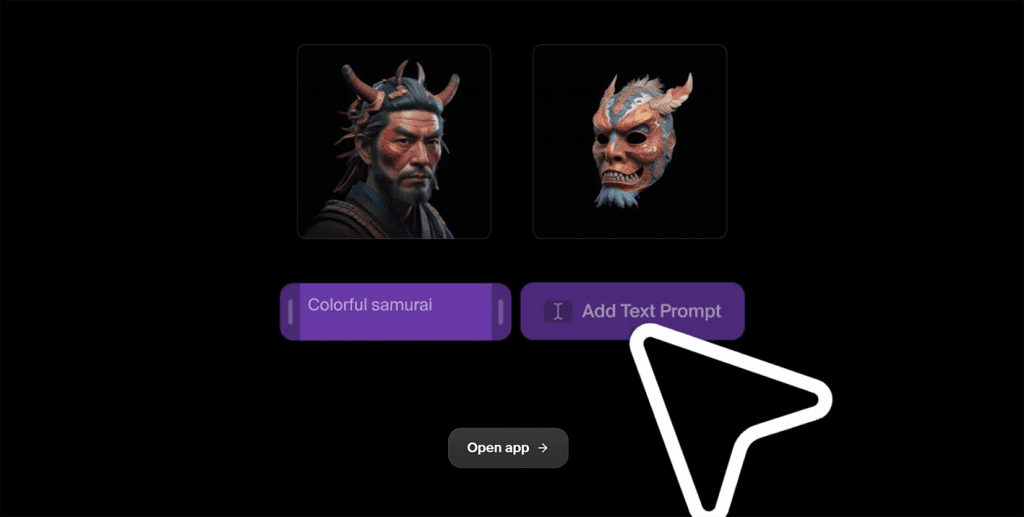Select the Colorful samurai prompt field

click(x=394, y=311)
